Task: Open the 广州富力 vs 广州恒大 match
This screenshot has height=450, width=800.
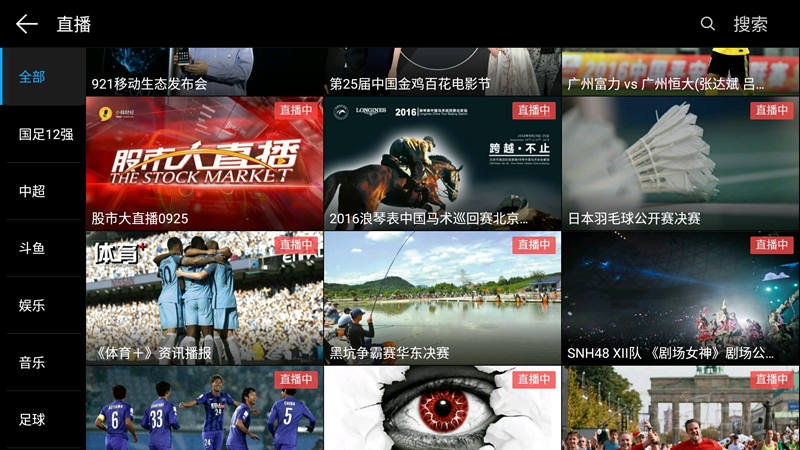Action: [680, 71]
